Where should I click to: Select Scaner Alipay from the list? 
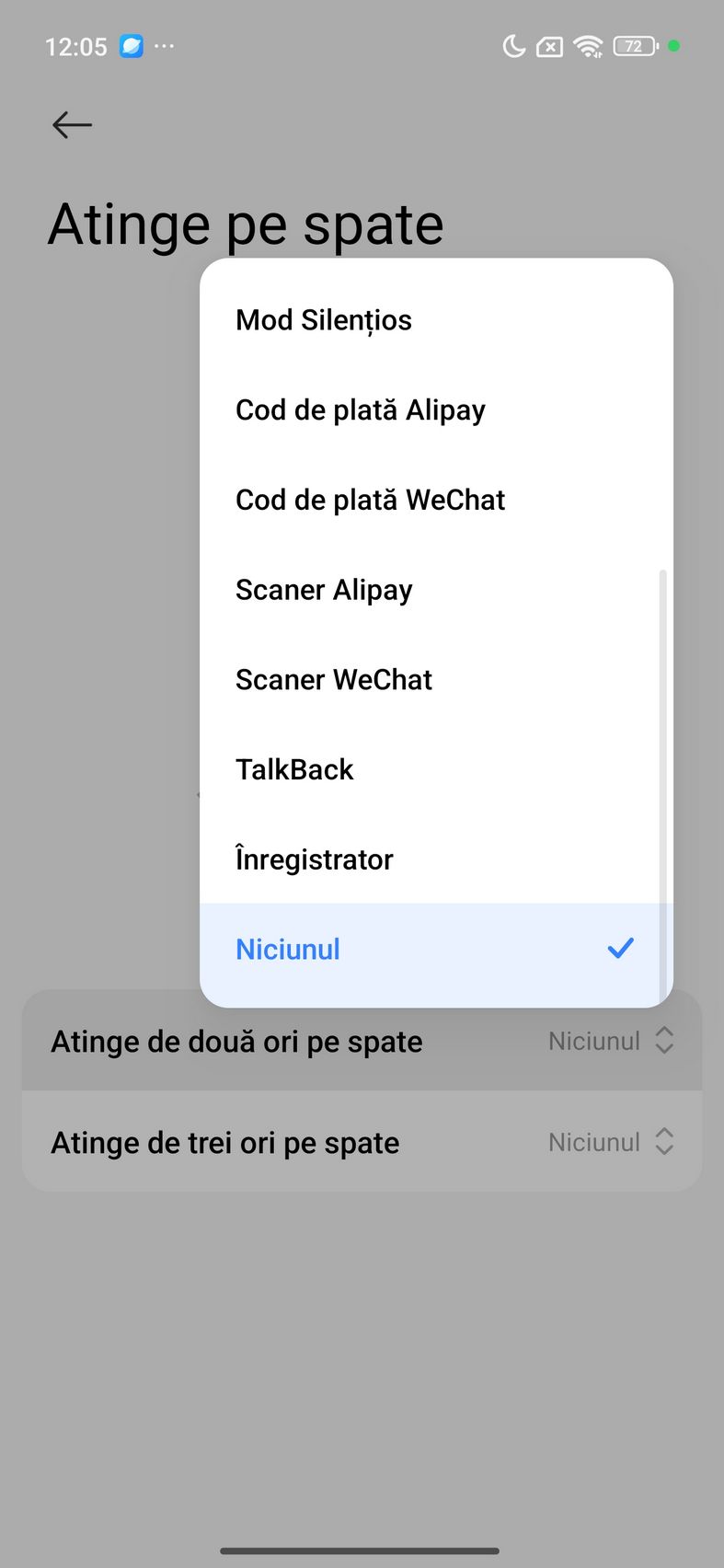324,590
